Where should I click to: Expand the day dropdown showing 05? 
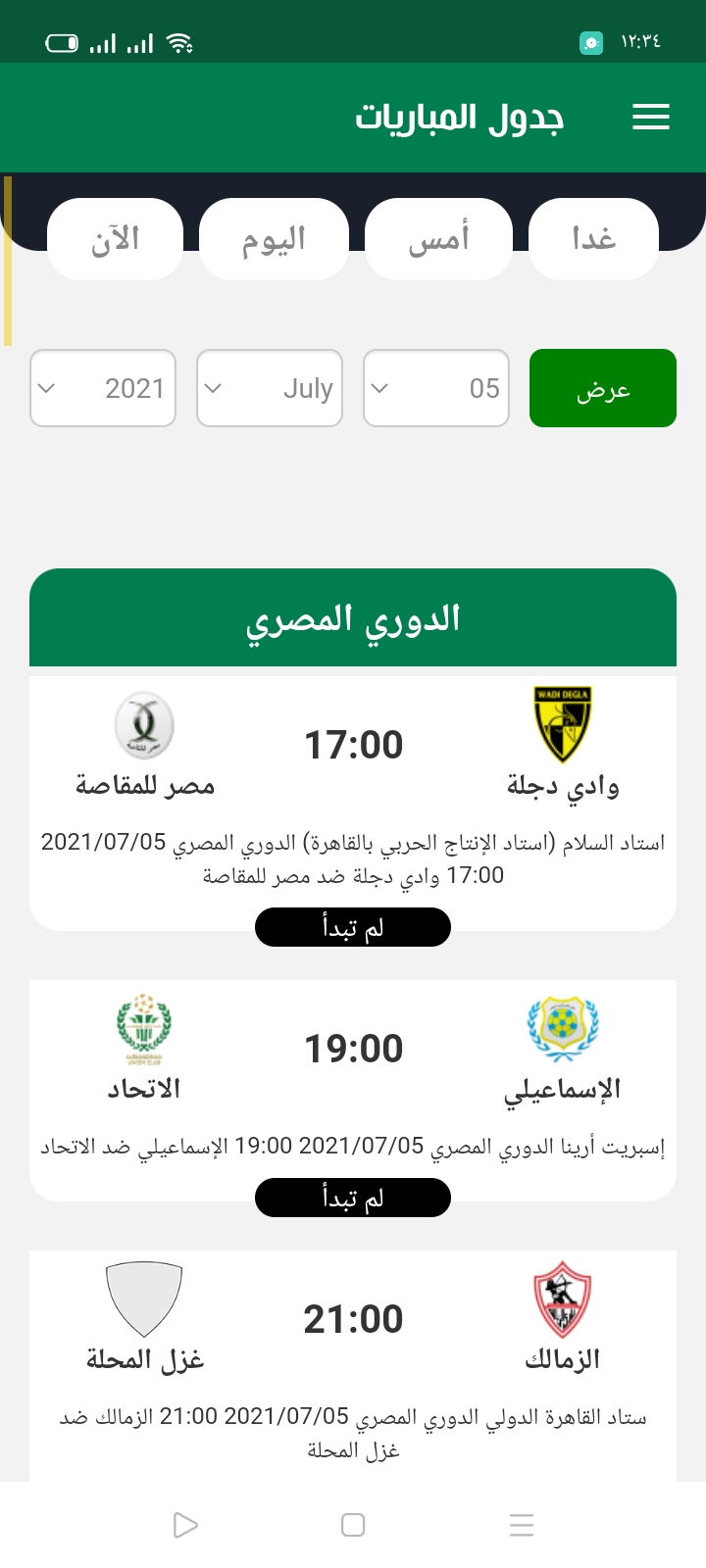(436, 388)
